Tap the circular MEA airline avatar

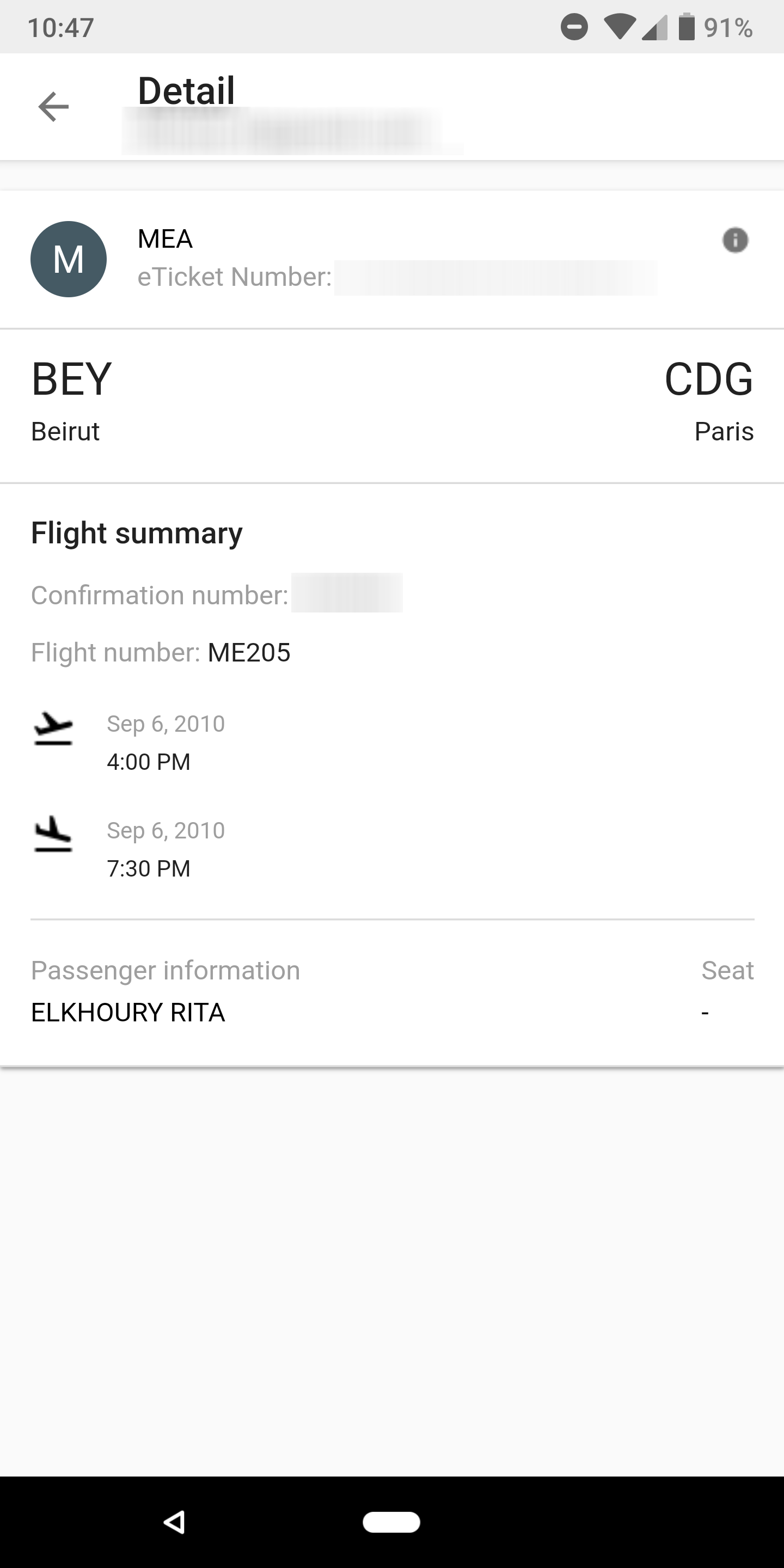[68, 258]
